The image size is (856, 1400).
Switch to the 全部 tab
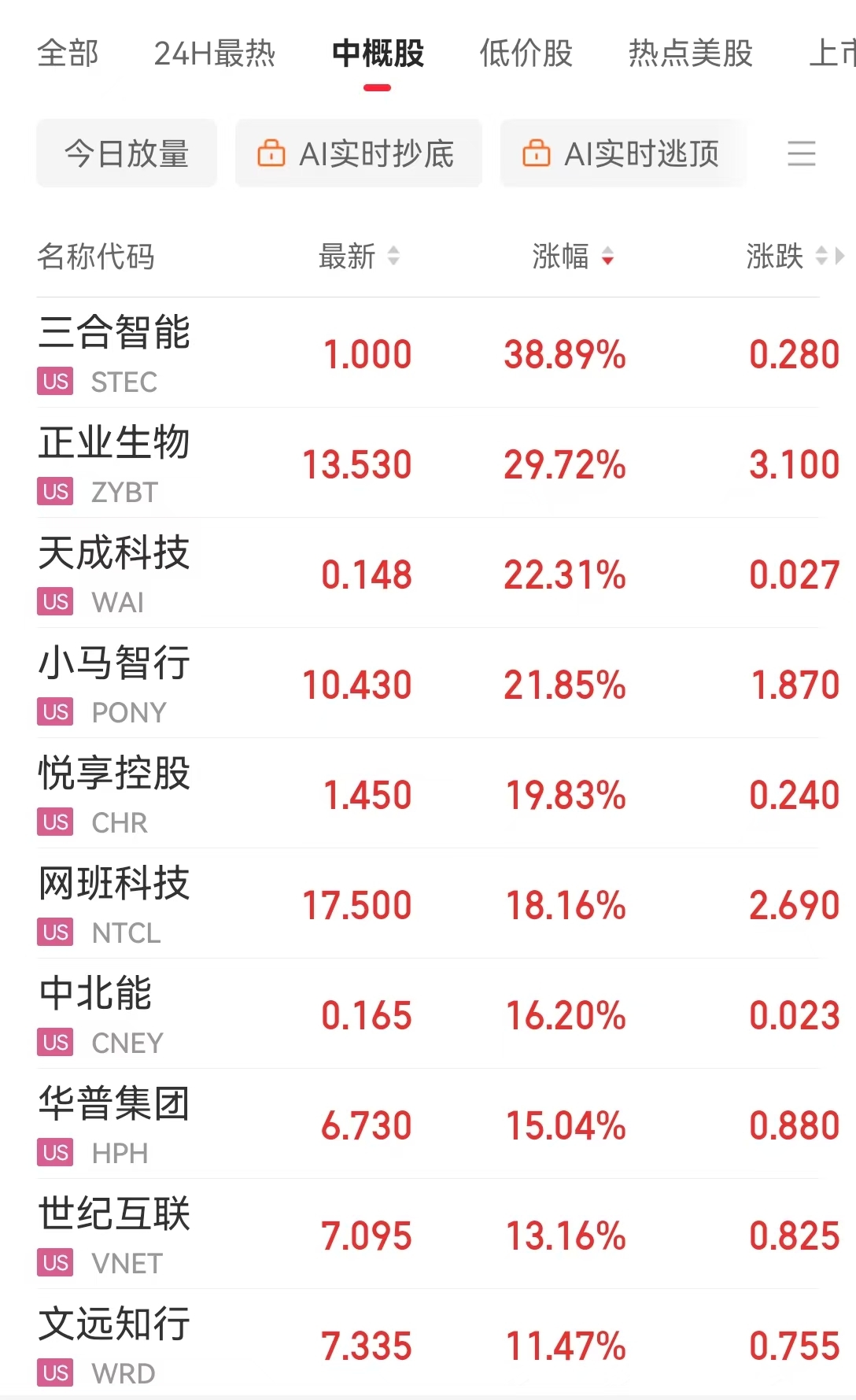[68, 54]
